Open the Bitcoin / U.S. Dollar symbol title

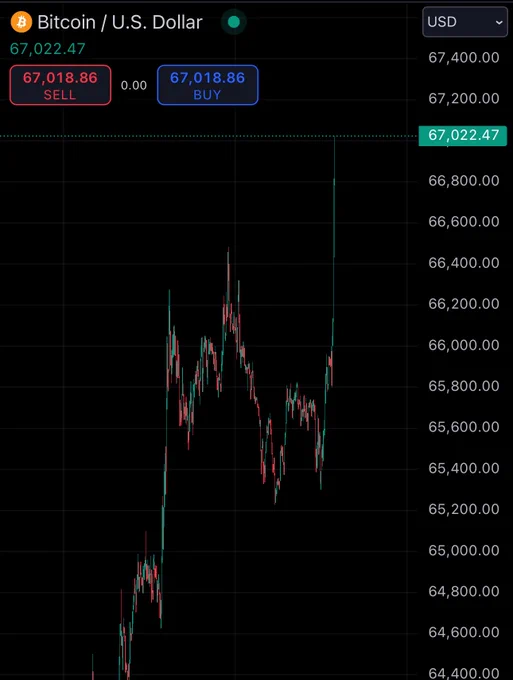[x=120, y=22]
